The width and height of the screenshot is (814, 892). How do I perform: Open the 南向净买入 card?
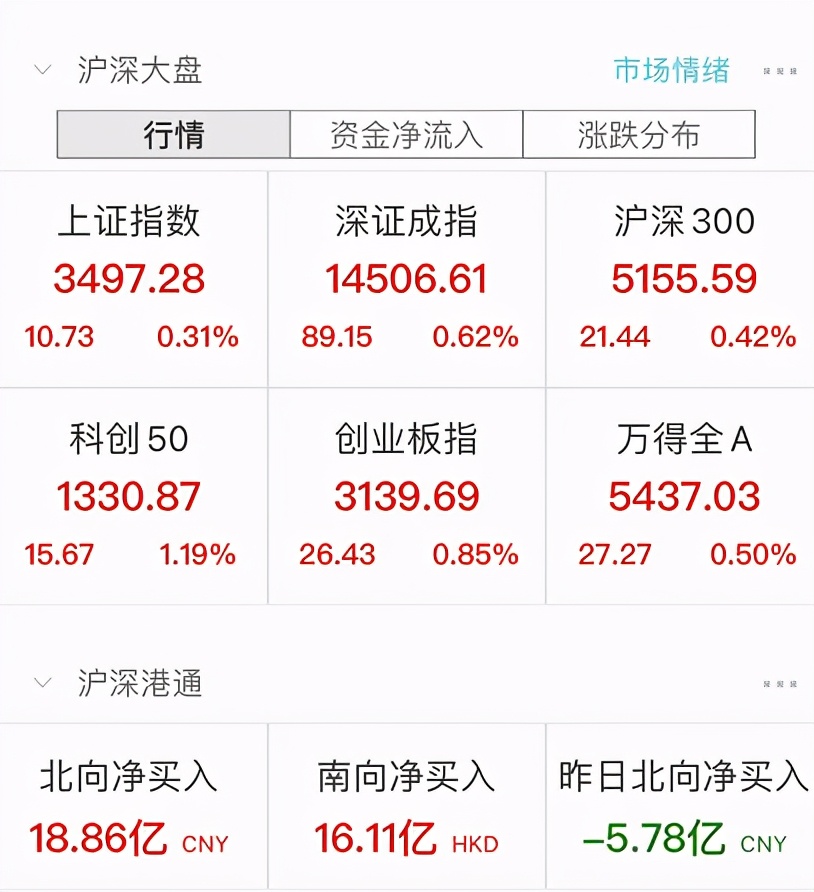[406, 808]
